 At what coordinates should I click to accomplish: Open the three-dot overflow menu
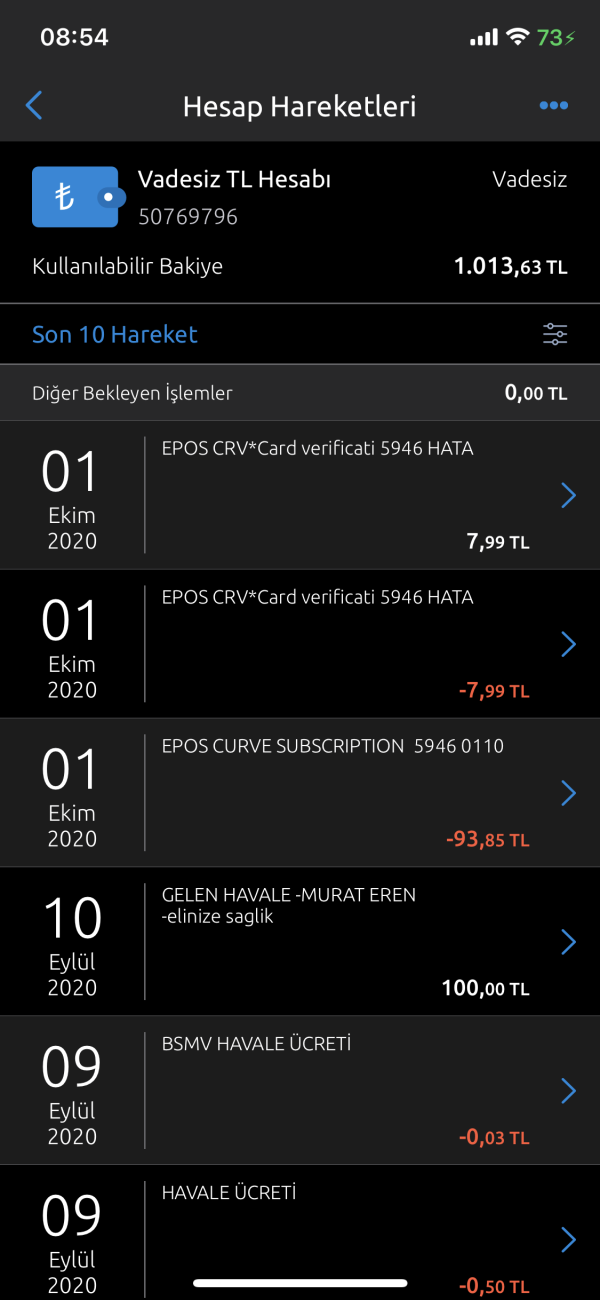[553, 105]
